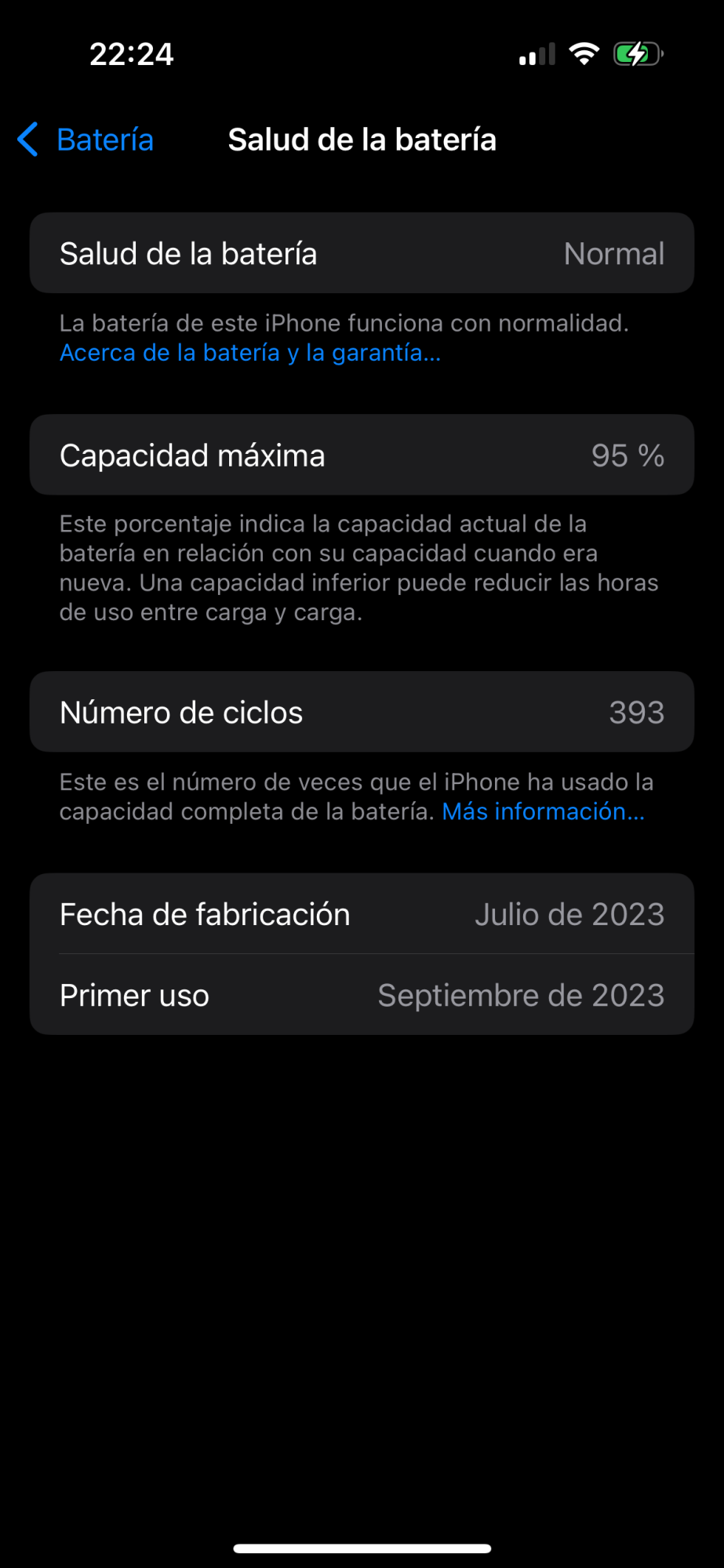
Task: Select the Número de ciclos row
Action: (x=362, y=711)
